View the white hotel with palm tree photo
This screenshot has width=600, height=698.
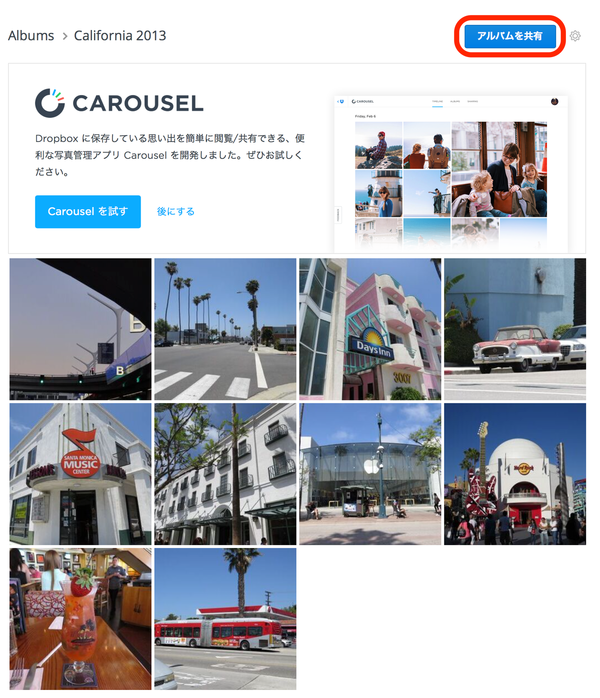pyautogui.click(x=225, y=474)
